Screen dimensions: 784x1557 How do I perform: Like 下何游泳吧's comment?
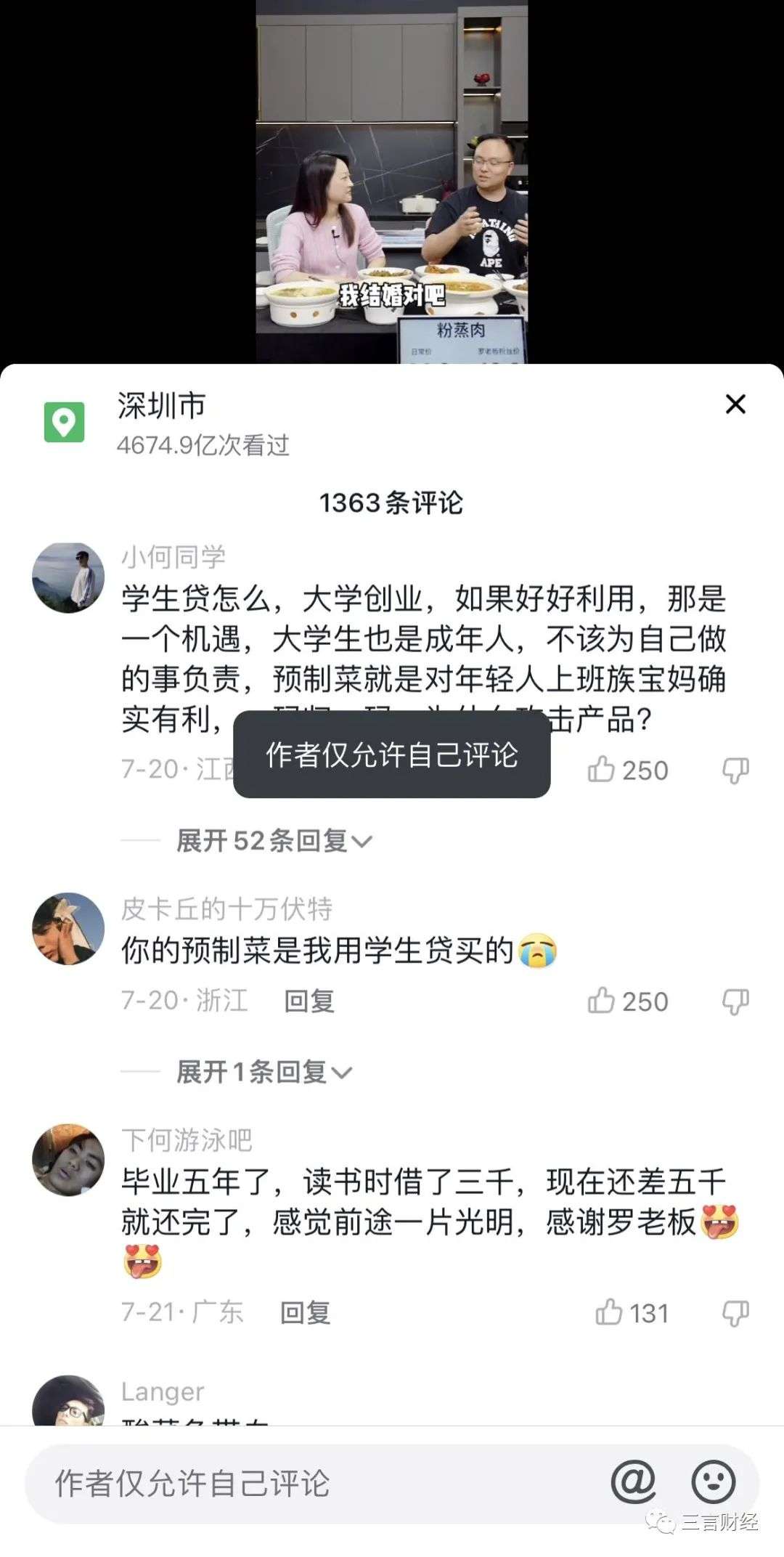tap(609, 1312)
